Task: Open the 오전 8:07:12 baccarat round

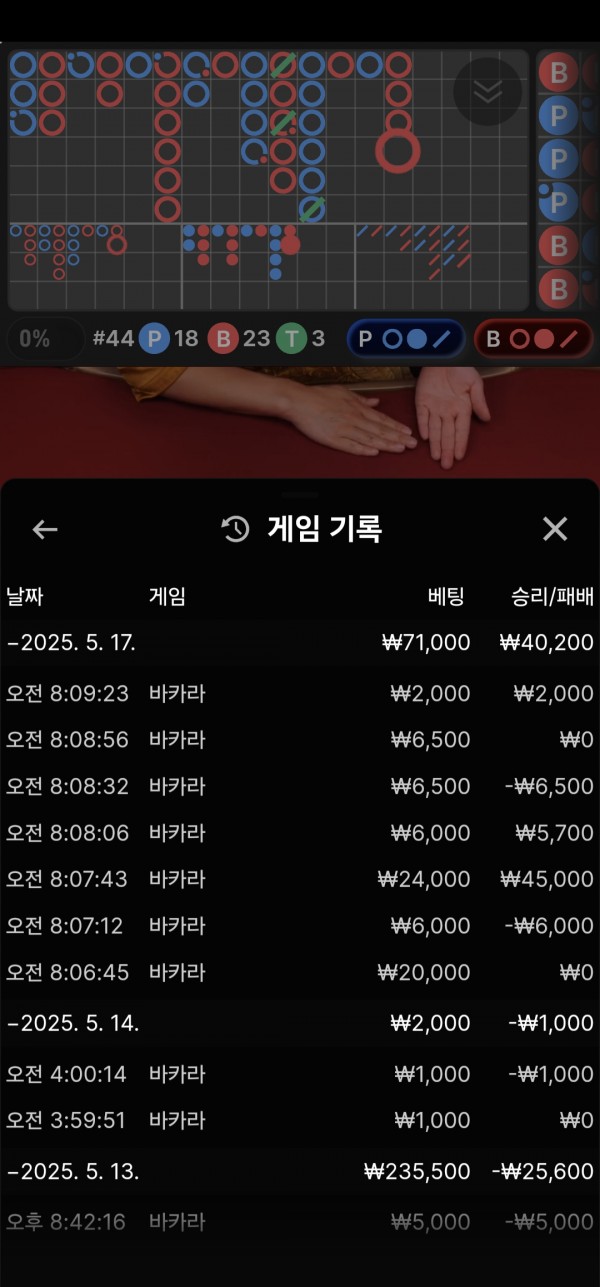Action: pyautogui.click(x=300, y=926)
